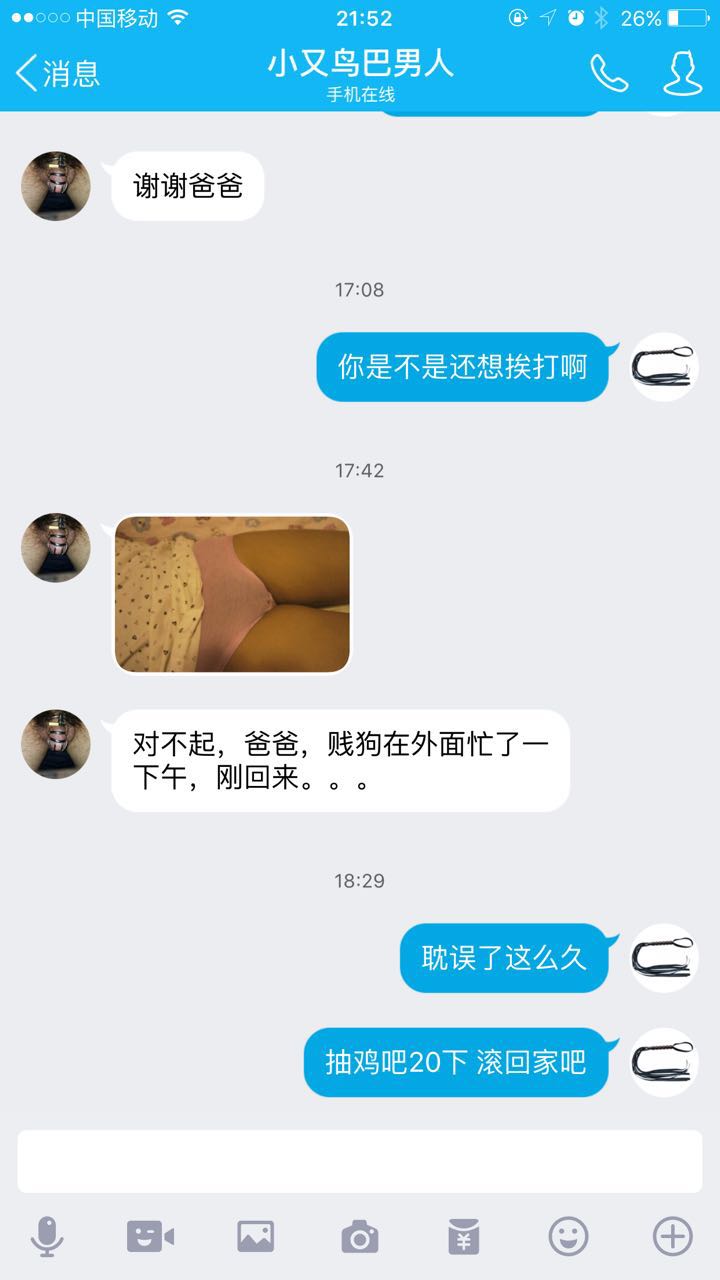Open the image message sent at 17:42

[232, 594]
